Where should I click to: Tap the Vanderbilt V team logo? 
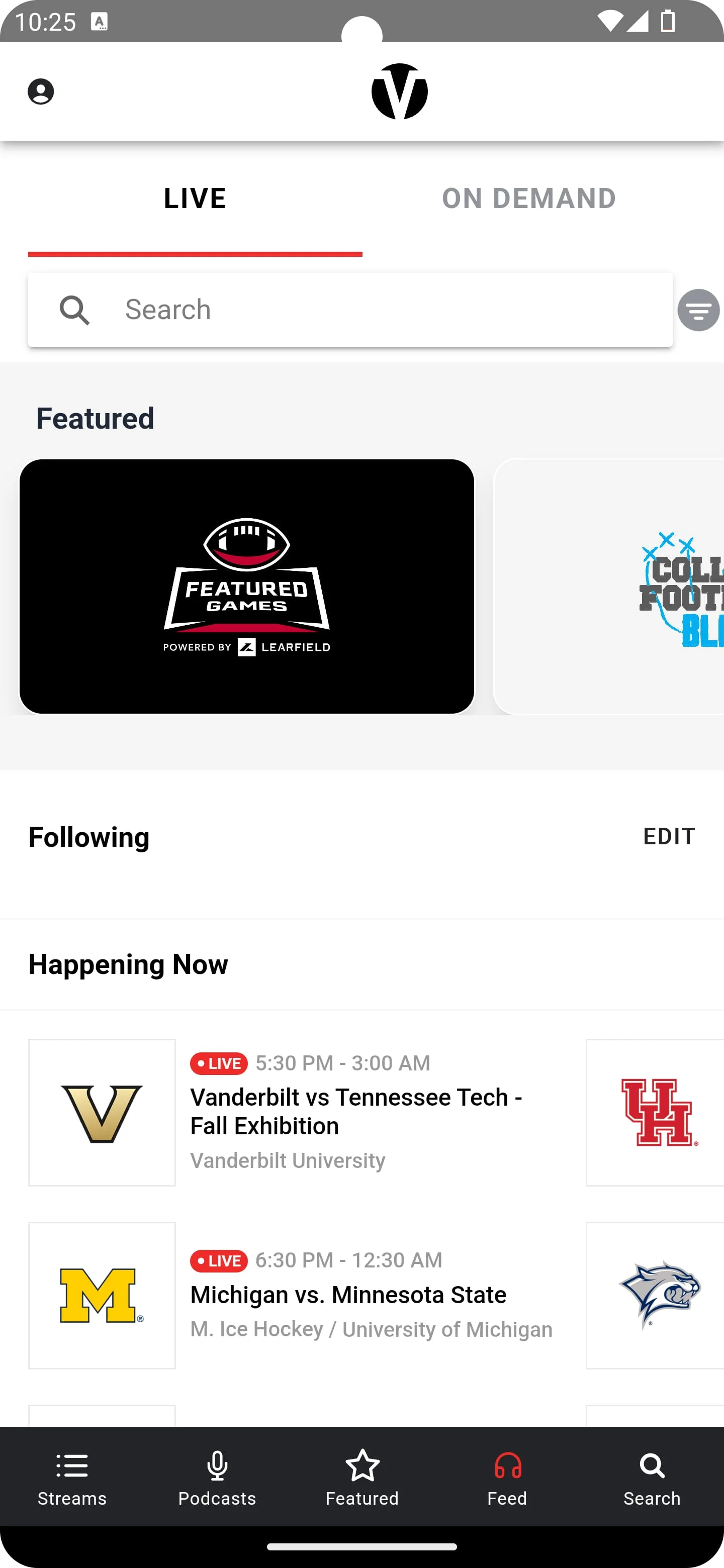point(101,1112)
